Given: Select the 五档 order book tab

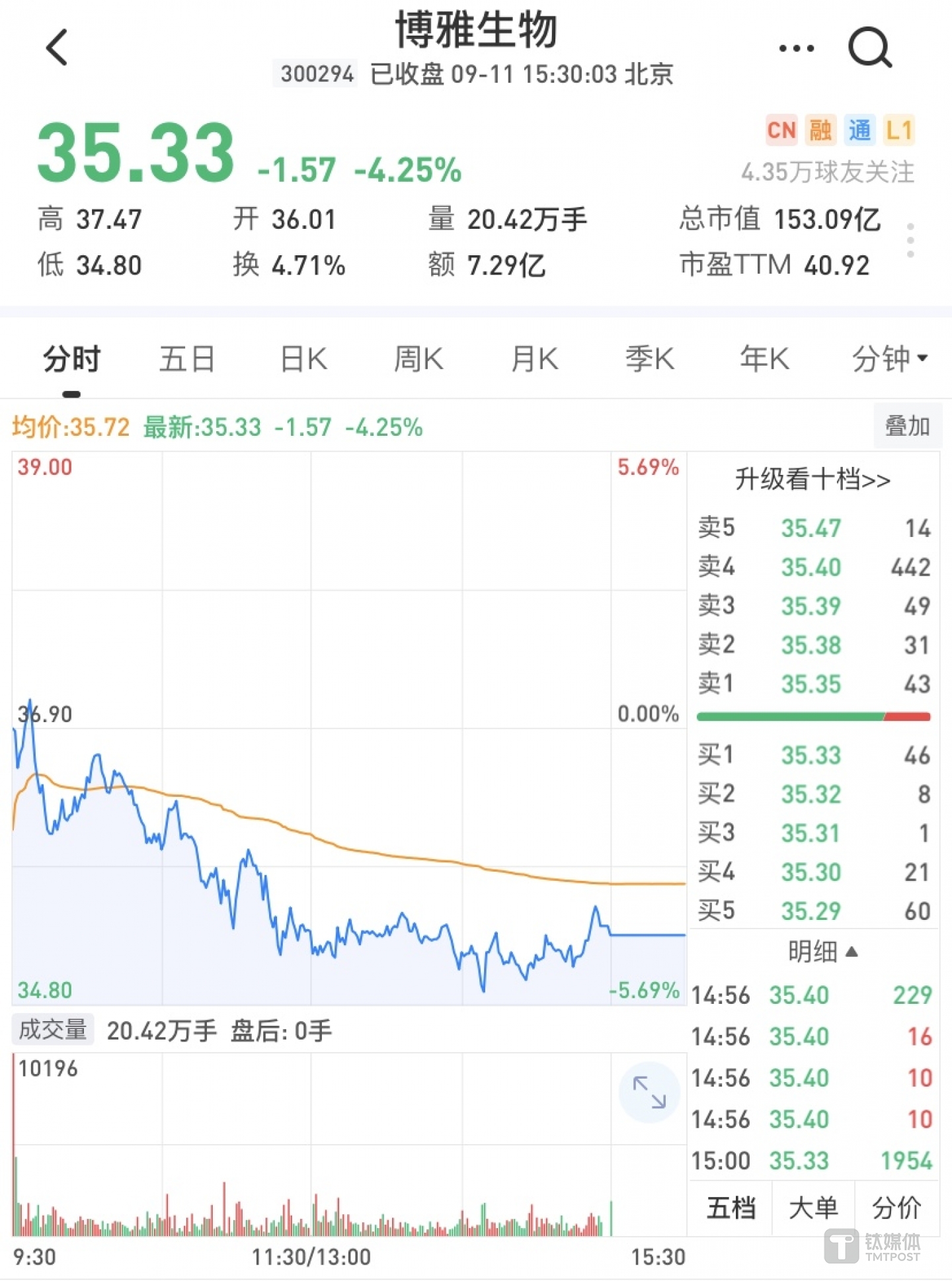Looking at the screenshot, I should (x=731, y=1208).
